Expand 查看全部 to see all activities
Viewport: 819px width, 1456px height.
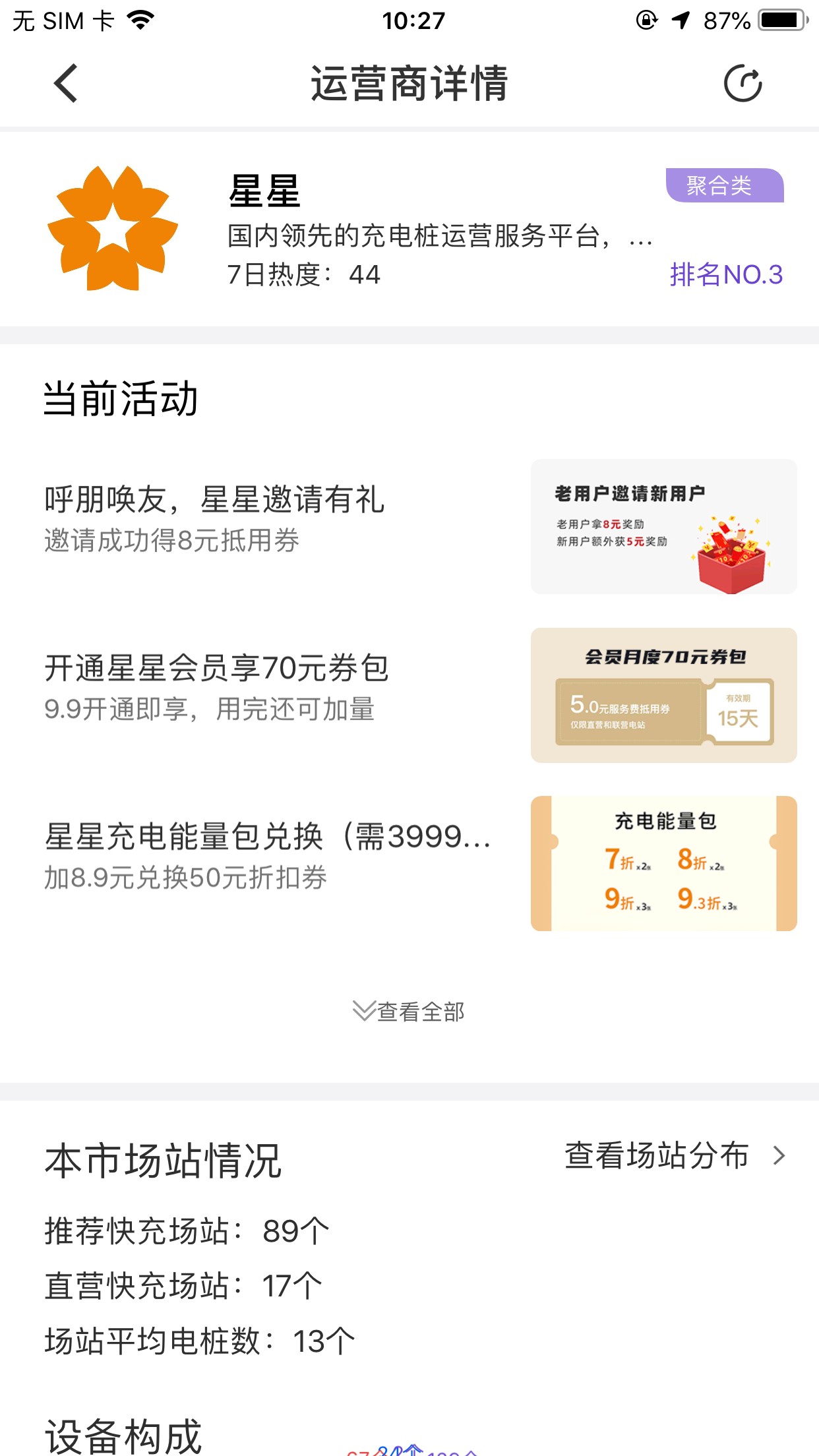pos(409,1011)
